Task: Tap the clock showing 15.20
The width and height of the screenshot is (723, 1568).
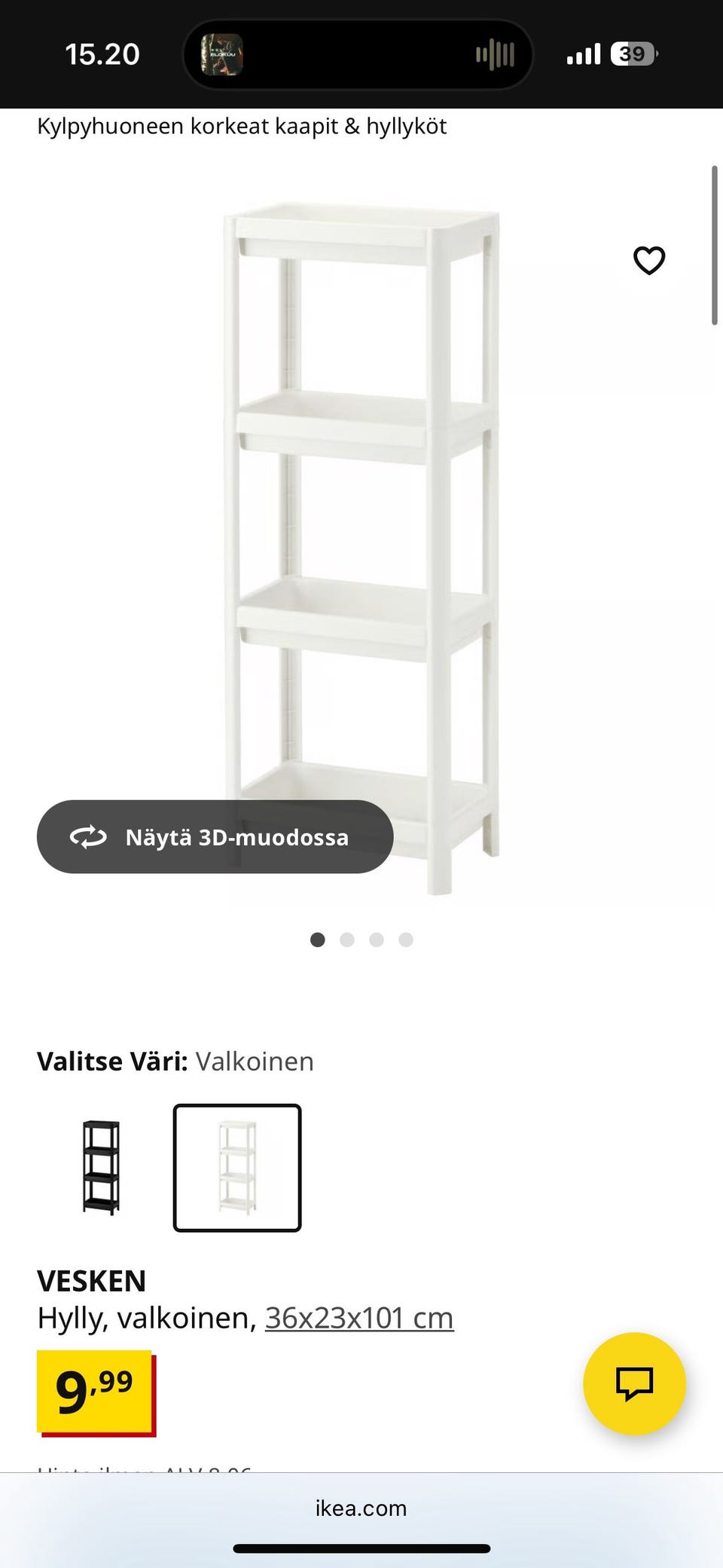Action: tap(103, 53)
